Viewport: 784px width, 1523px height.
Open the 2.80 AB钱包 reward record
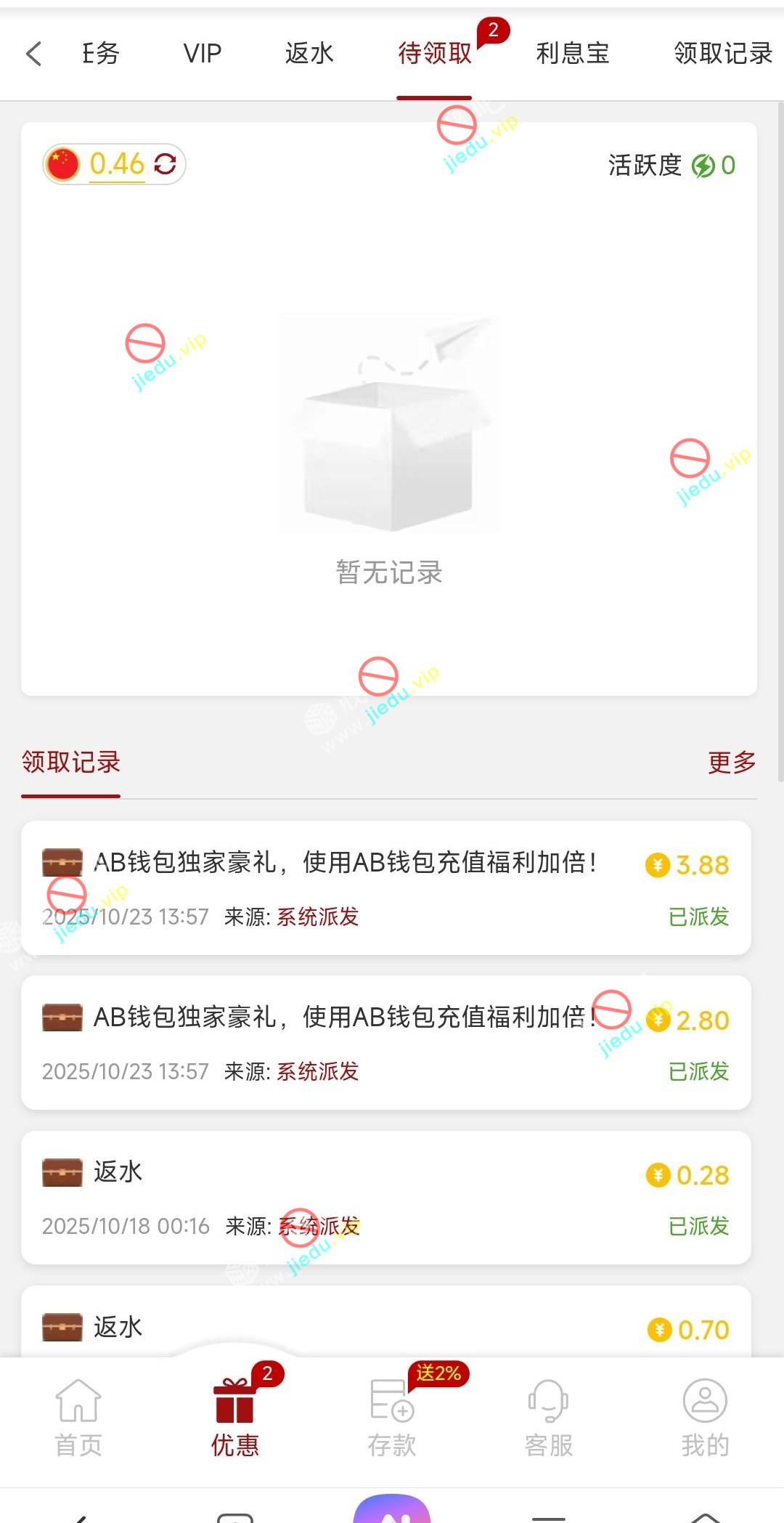[385, 1042]
